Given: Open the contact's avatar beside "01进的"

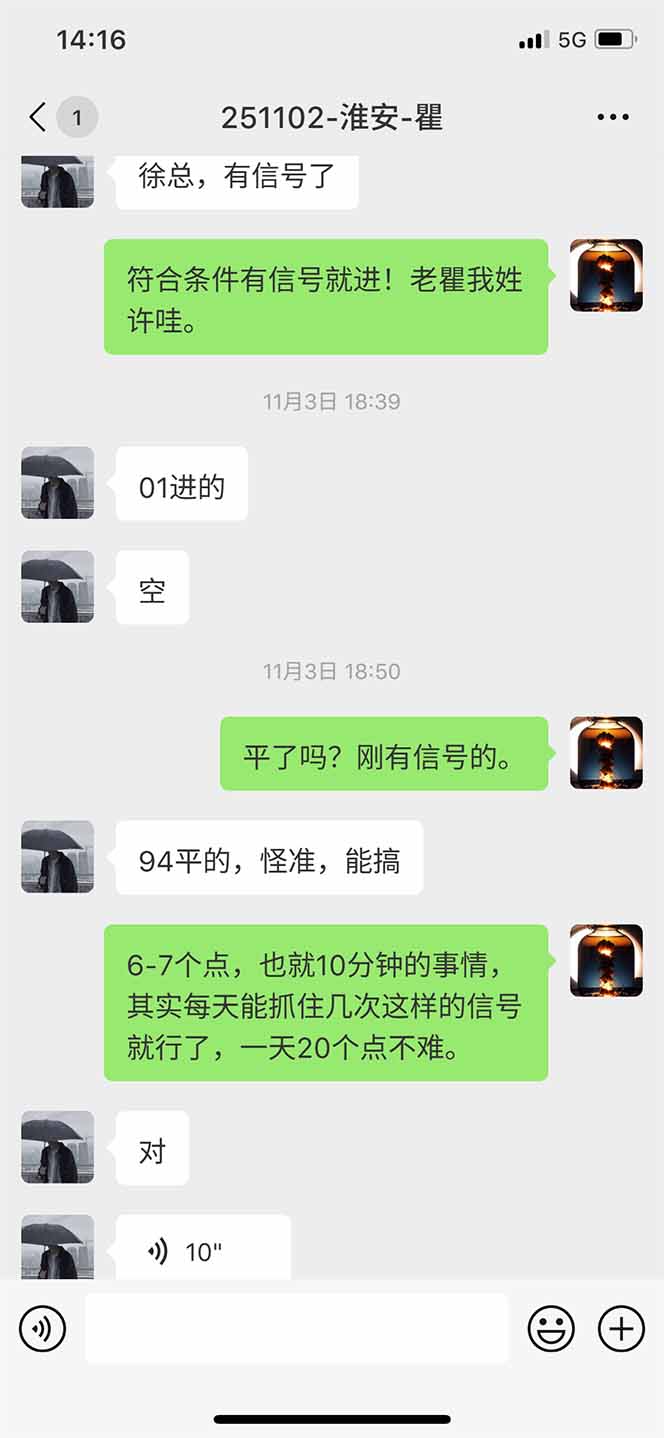Looking at the screenshot, I should 58,484.
